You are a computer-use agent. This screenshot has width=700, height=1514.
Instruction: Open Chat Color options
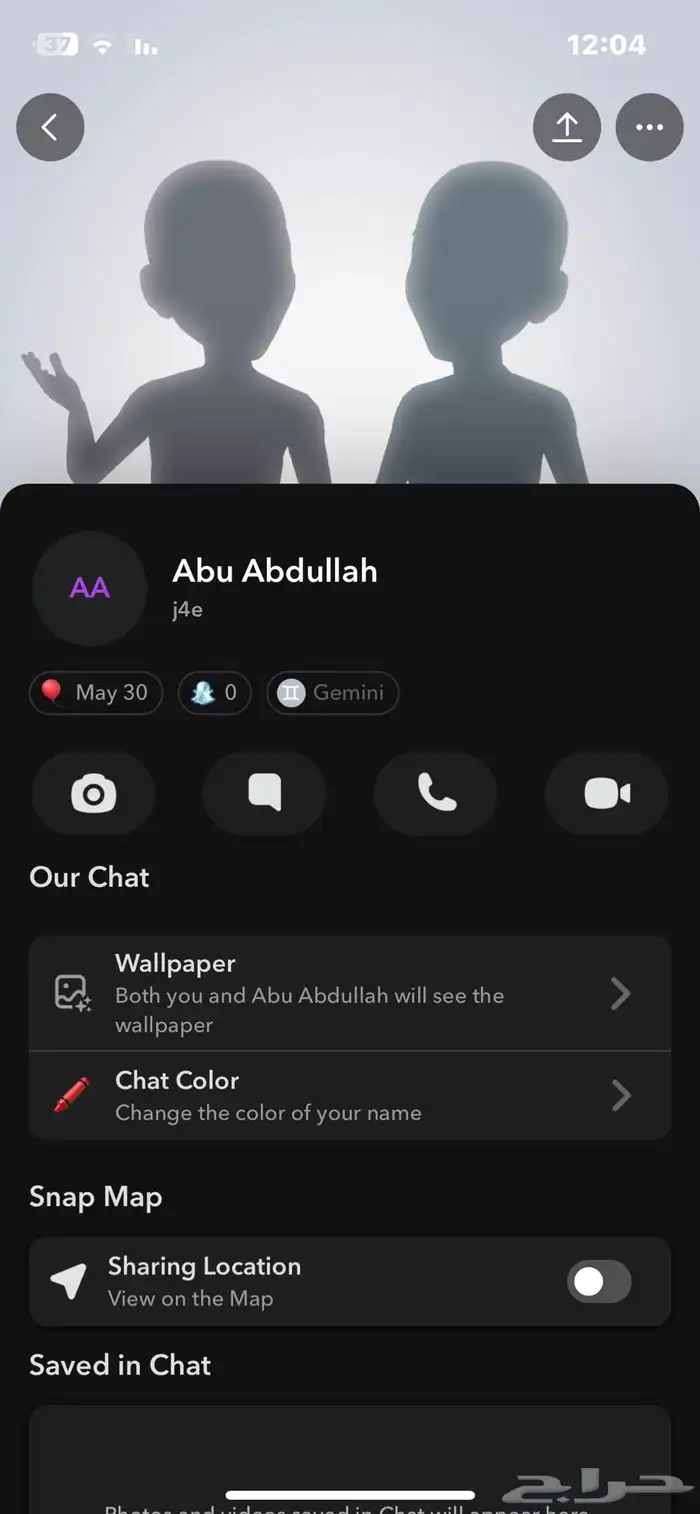(350, 1096)
